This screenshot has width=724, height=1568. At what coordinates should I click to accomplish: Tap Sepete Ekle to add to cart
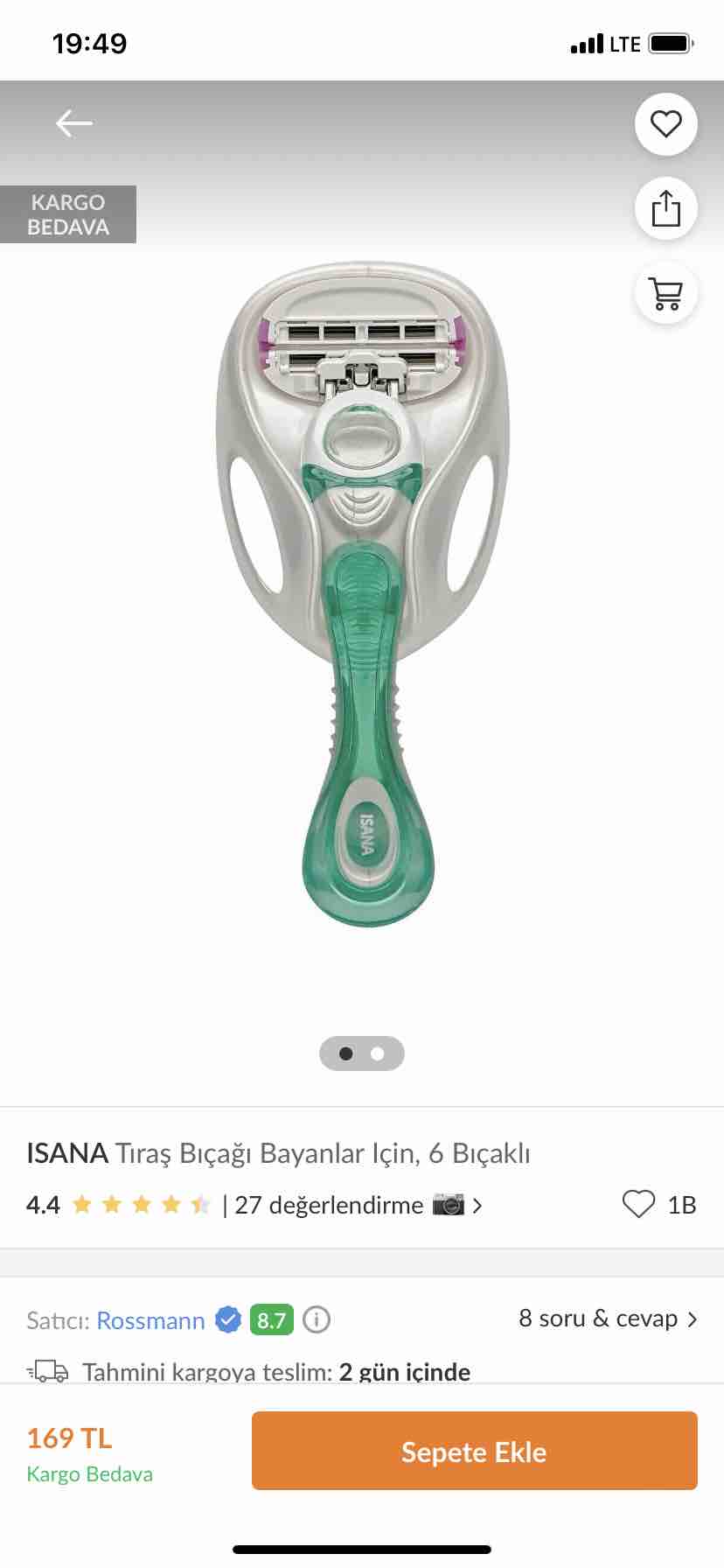(474, 1452)
